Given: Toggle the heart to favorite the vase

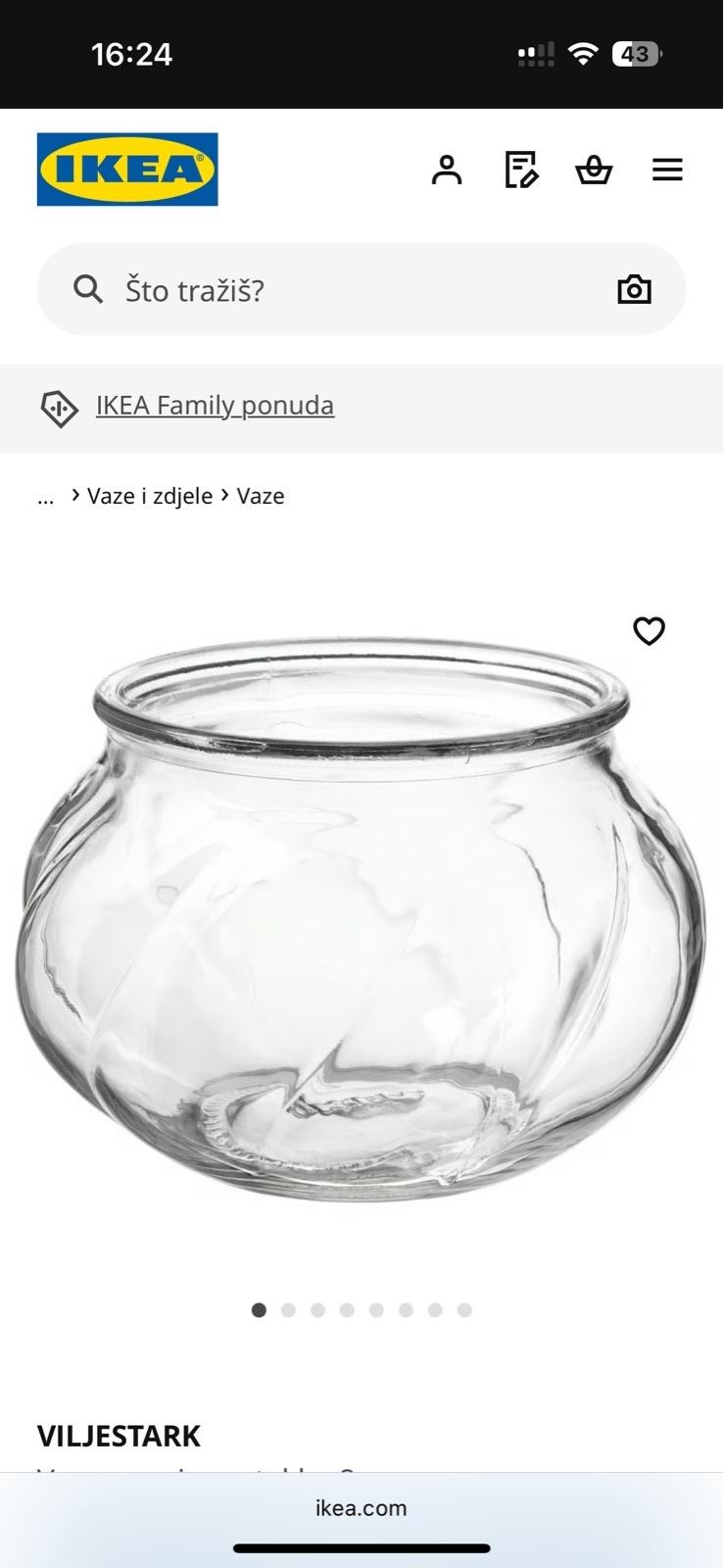Looking at the screenshot, I should (x=650, y=631).
